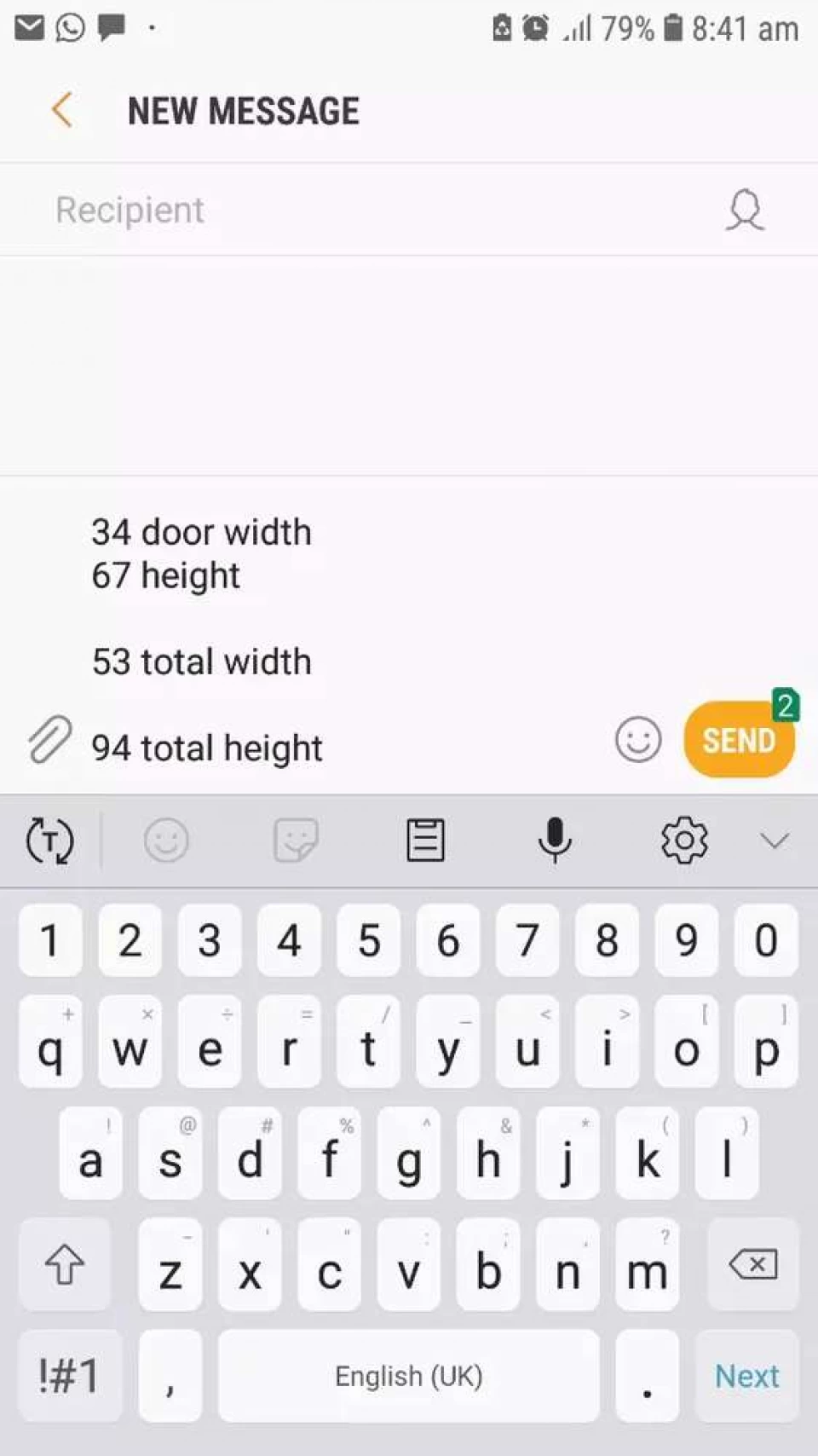
Task: Open emoji picker beside the message
Action: [637, 739]
